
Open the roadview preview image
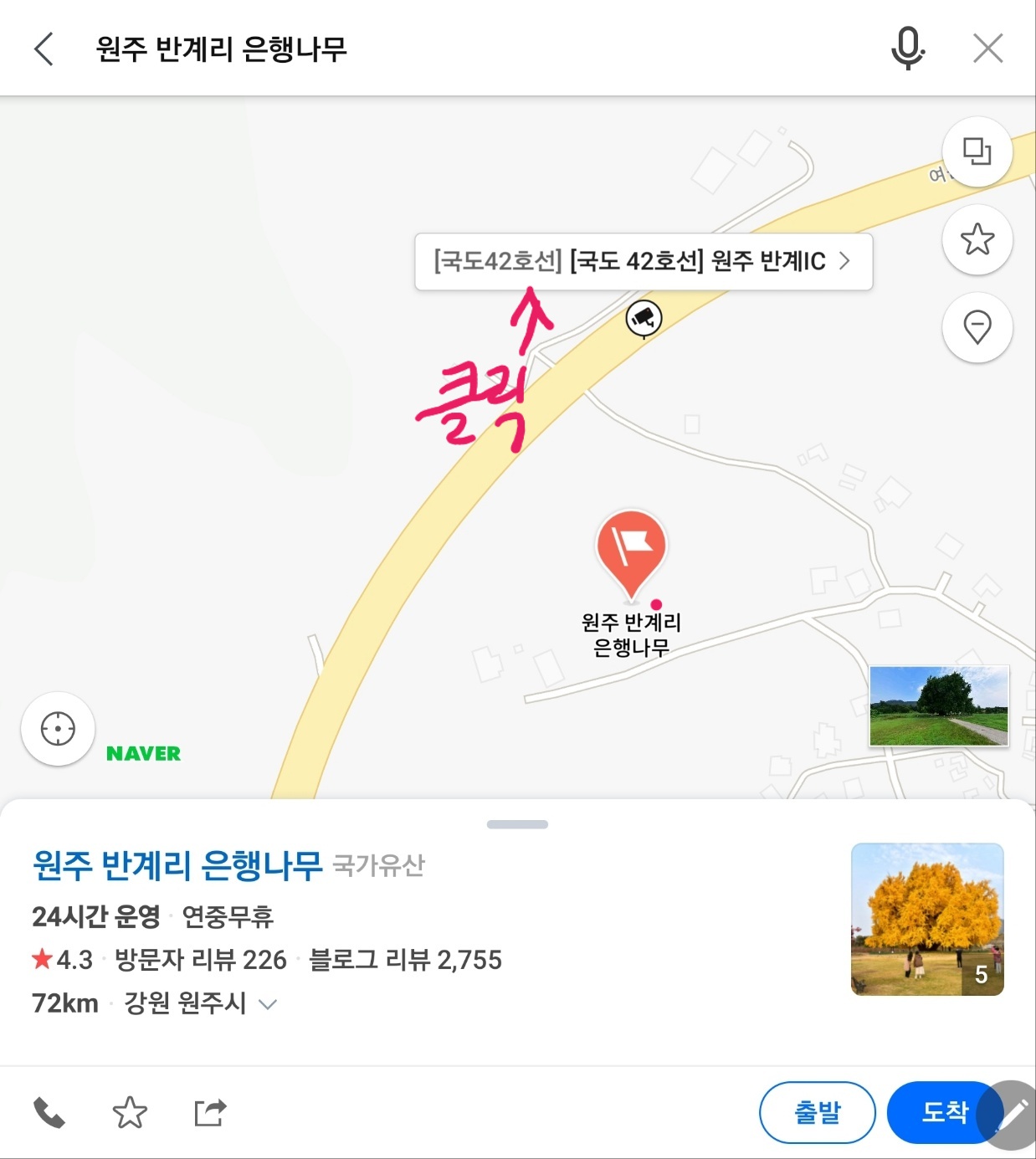click(x=939, y=707)
